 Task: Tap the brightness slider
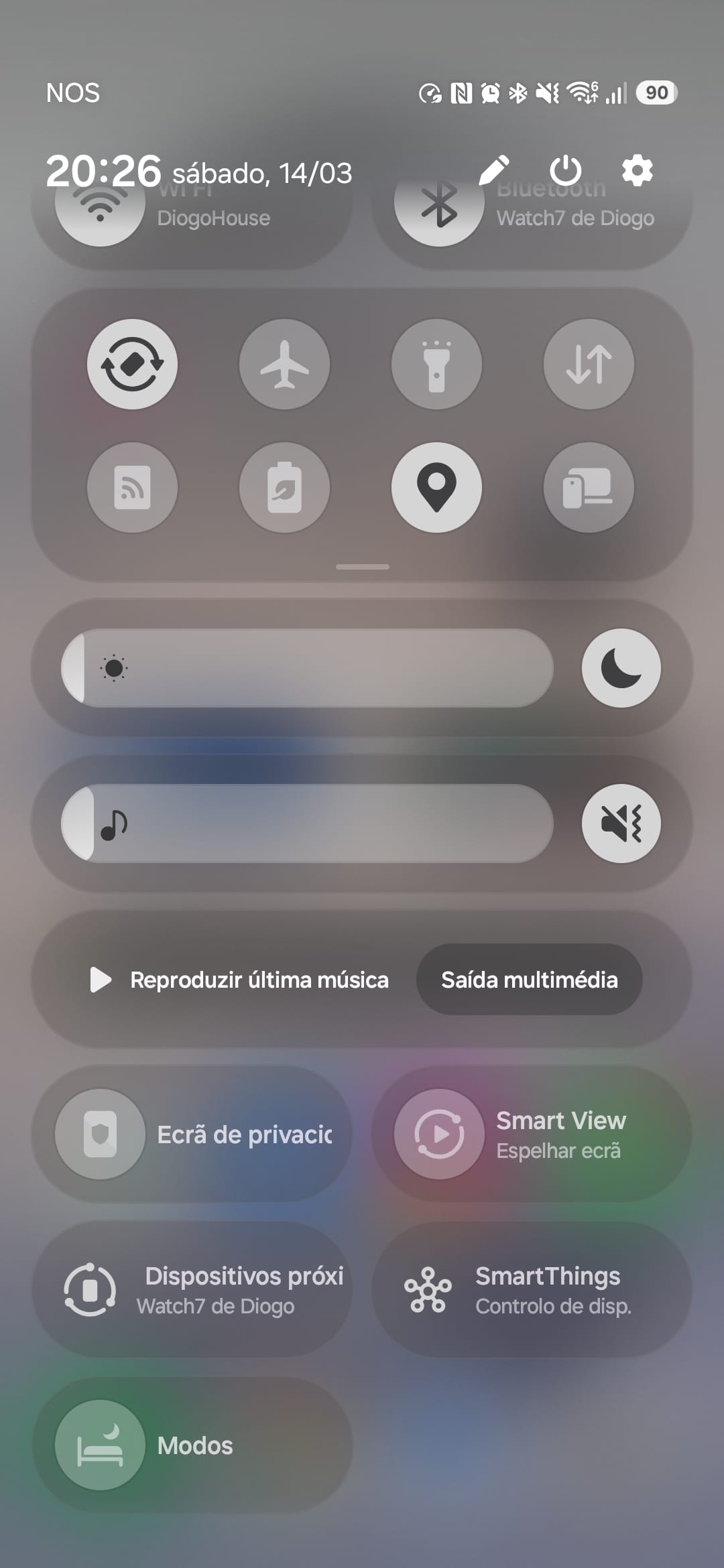click(307, 668)
